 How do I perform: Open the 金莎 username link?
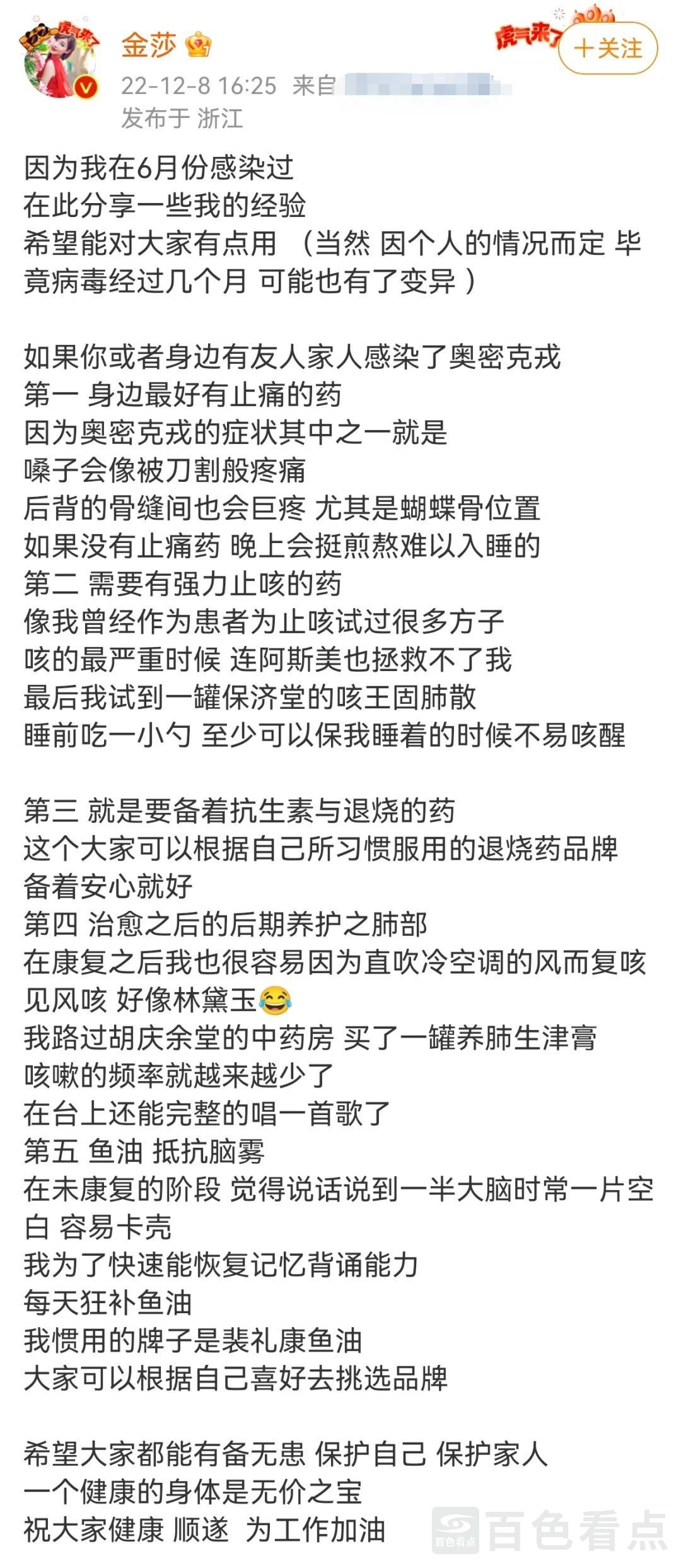pyautogui.click(x=149, y=45)
